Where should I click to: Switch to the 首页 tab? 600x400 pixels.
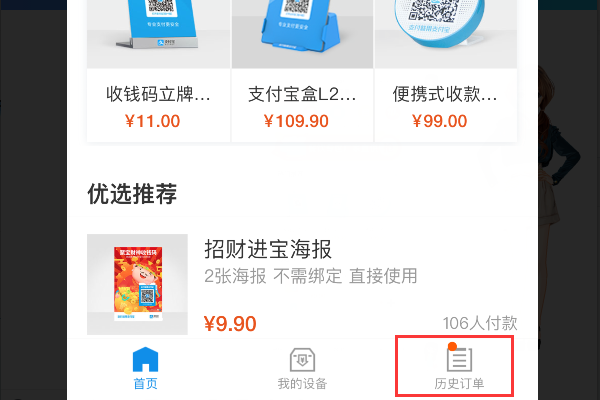145,368
